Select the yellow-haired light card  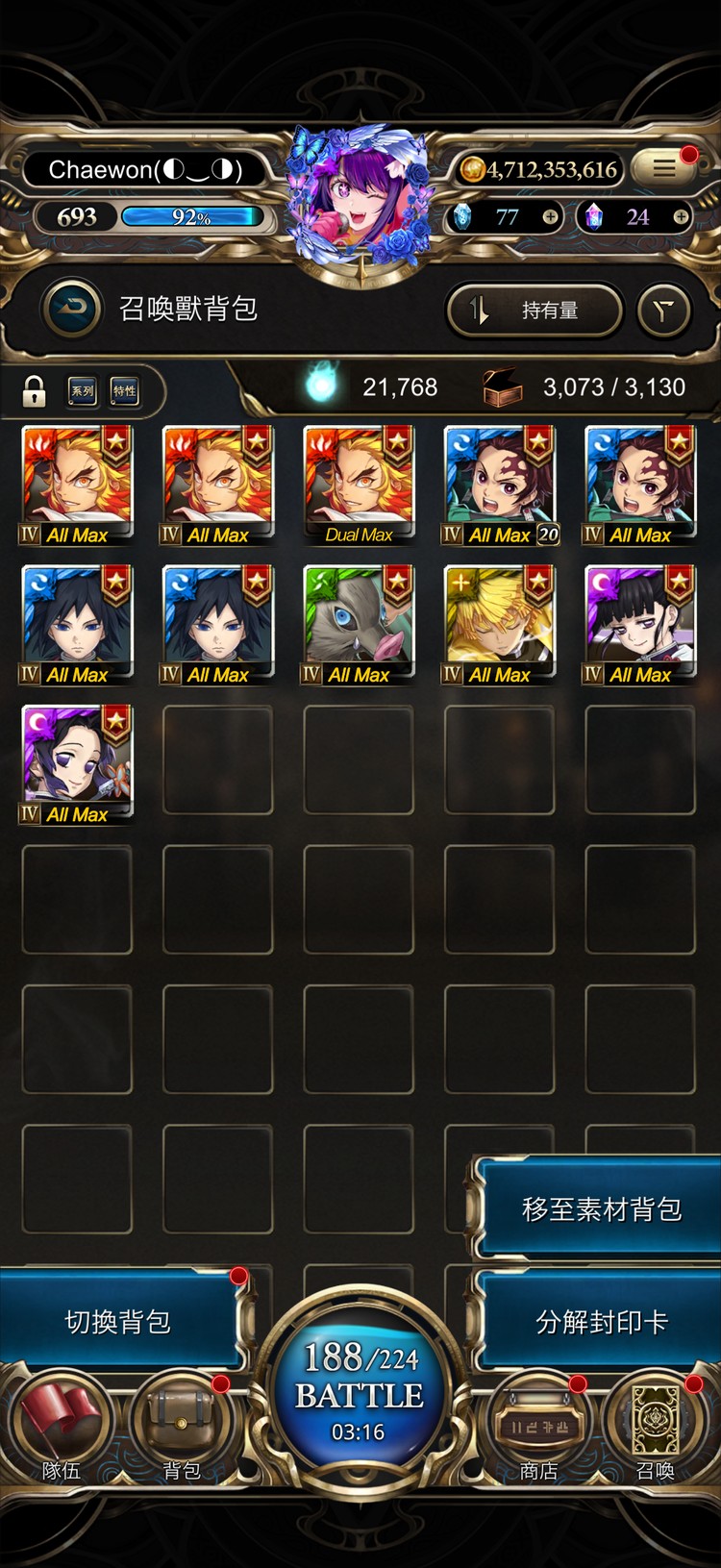(500, 625)
